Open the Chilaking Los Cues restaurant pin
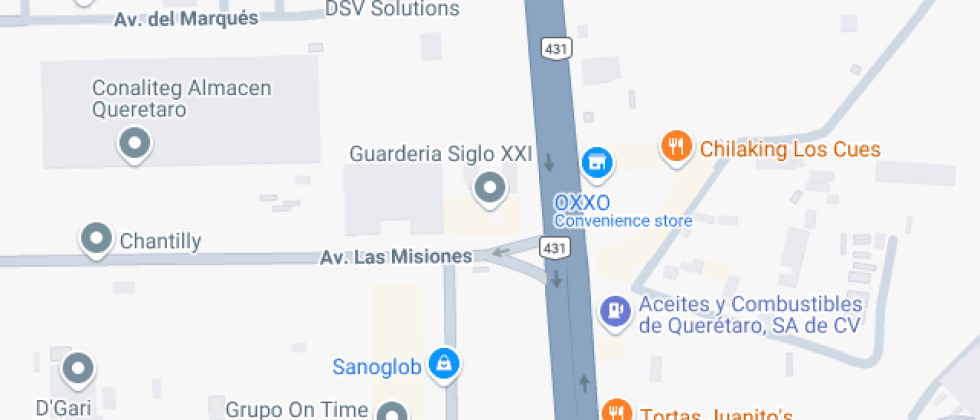The height and width of the screenshot is (420, 980). [677, 148]
